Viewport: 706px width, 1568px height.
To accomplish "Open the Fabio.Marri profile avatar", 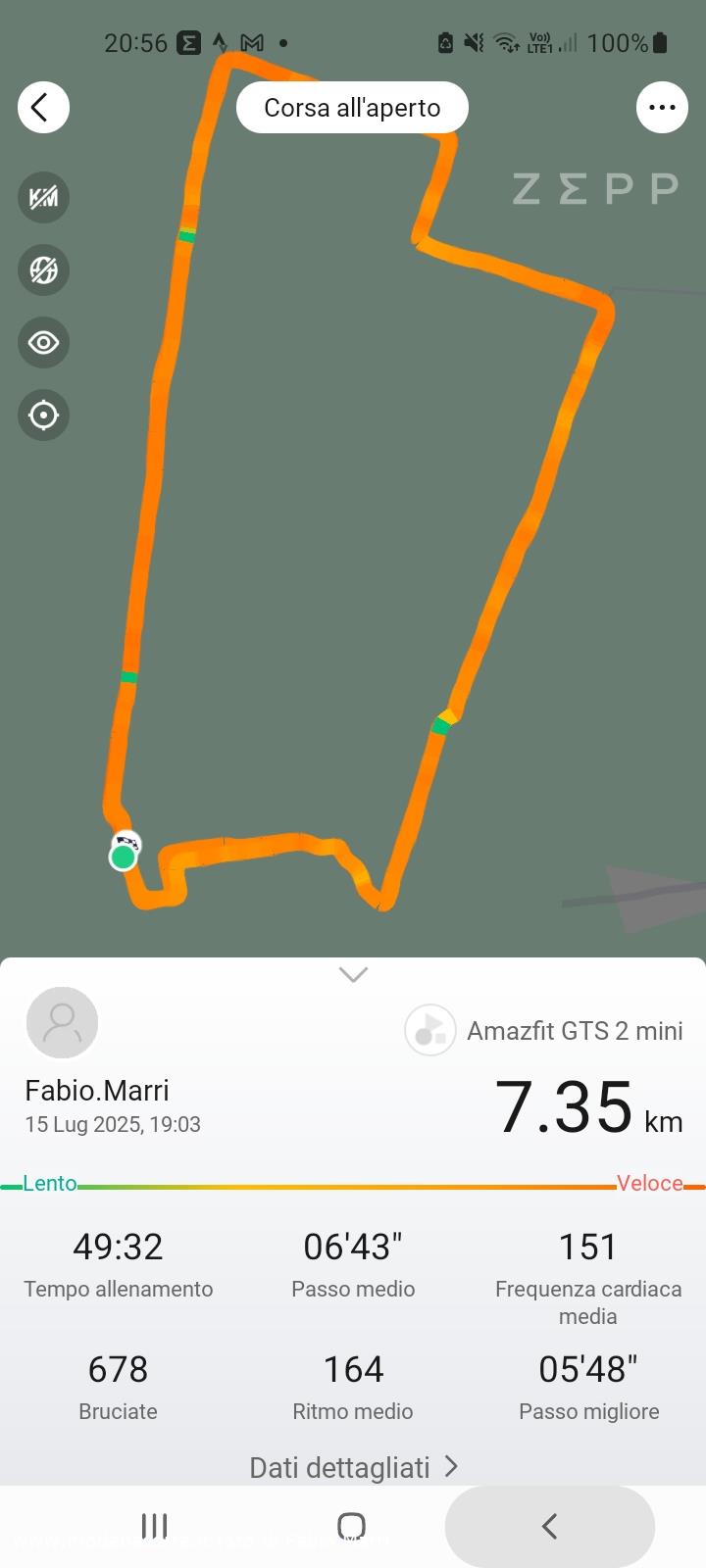I will pyautogui.click(x=62, y=1023).
